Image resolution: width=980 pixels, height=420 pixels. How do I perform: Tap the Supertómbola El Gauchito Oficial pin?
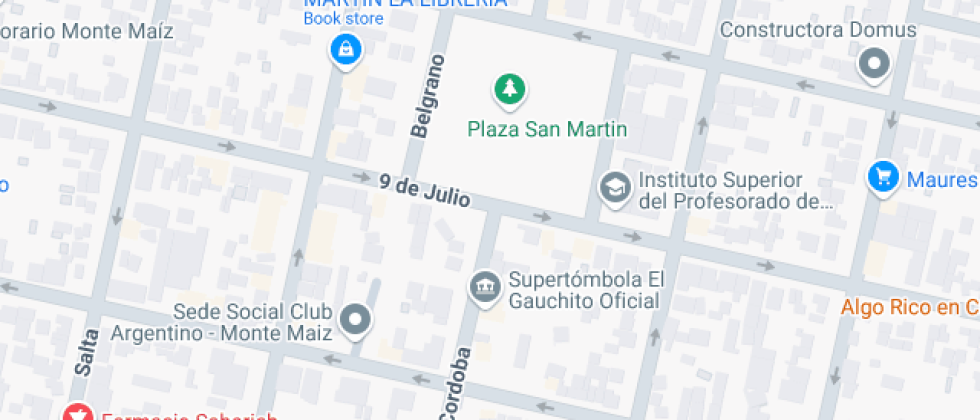[485, 287]
